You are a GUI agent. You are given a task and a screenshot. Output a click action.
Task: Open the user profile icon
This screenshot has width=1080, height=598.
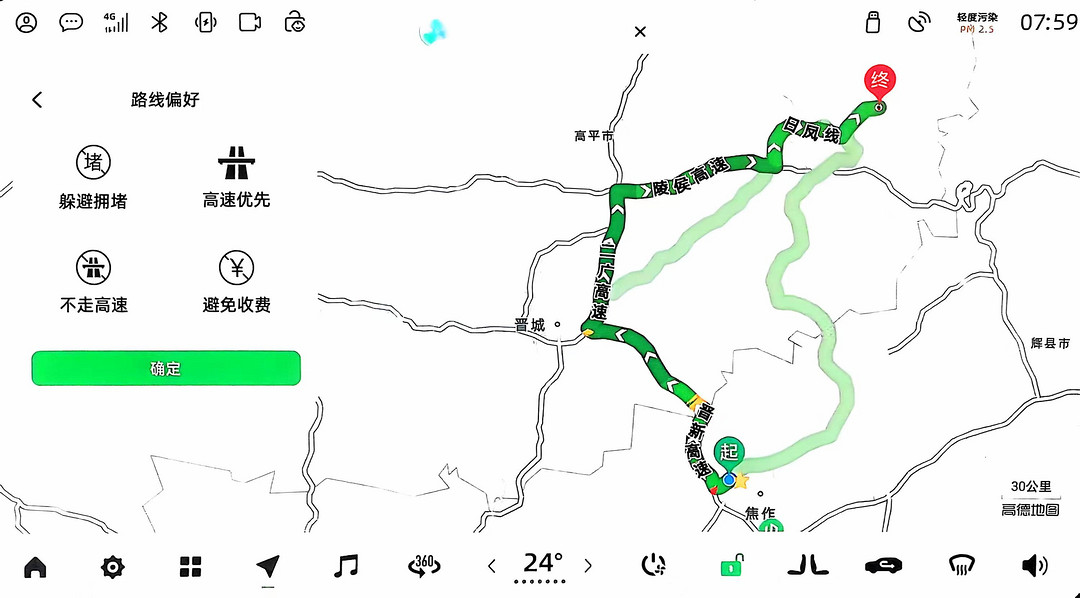(x=26, y=22)
